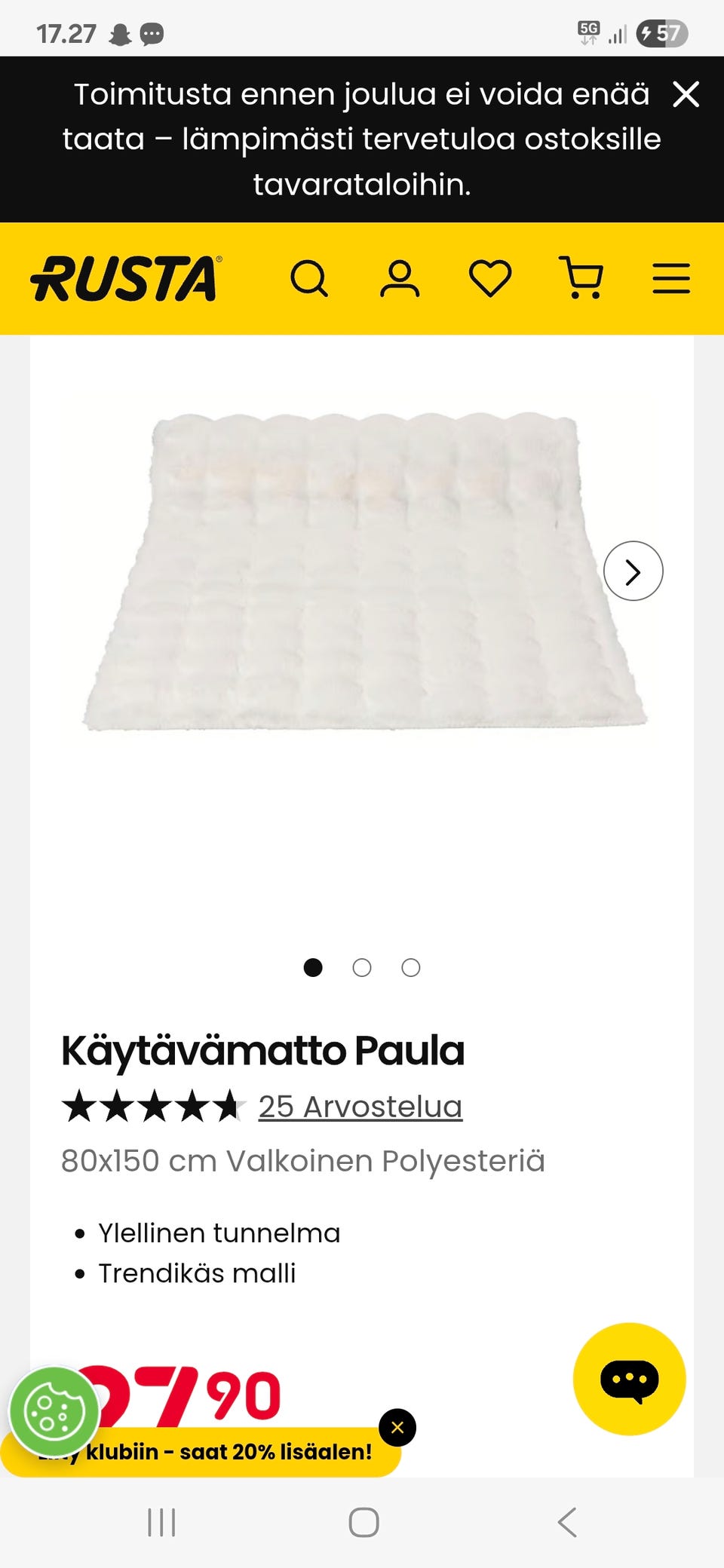Image resolution: width=724 pixels, height=1568 pixels.
Task: Open the 25 Arvostelua reviews link
Action: coord(360,1105)
